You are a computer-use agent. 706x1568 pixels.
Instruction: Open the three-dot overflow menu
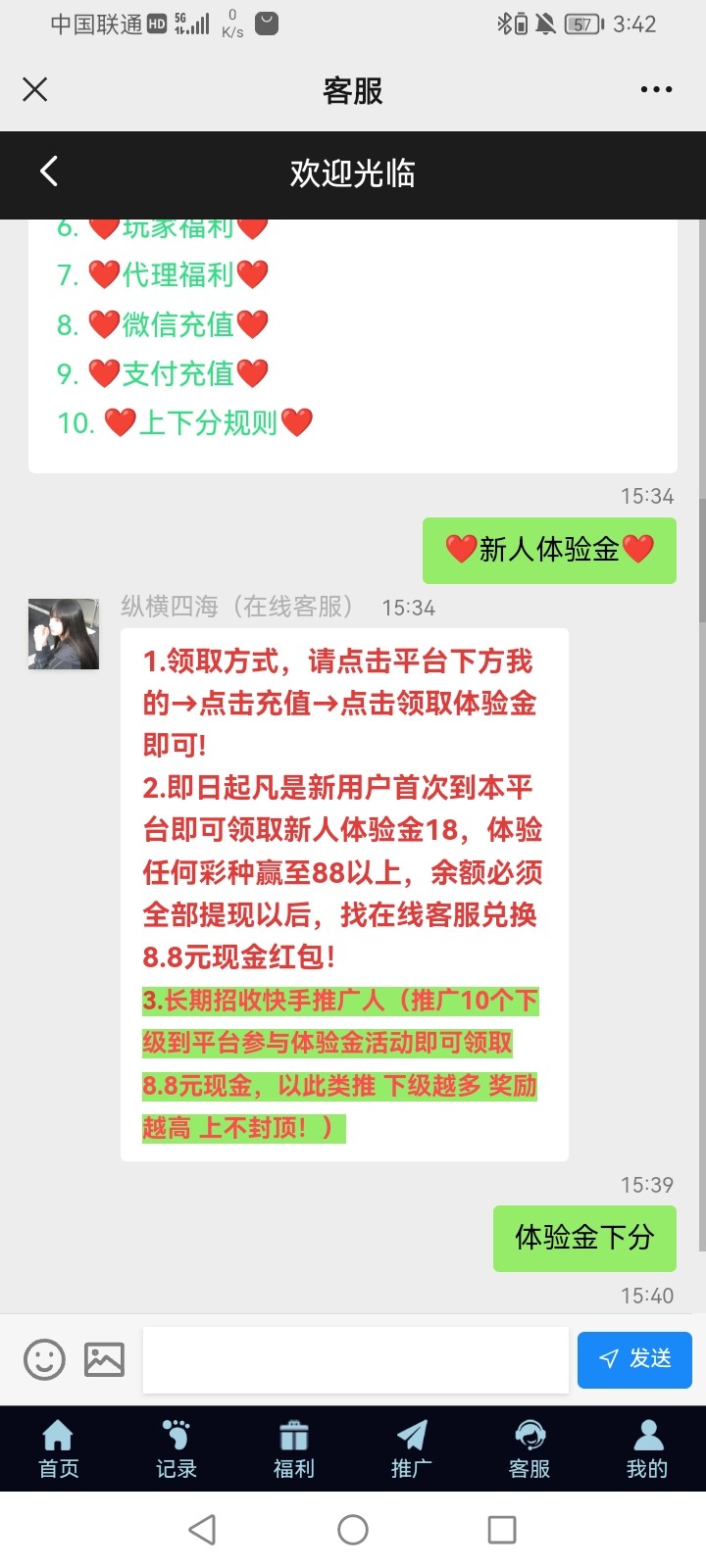coord(656,90)
